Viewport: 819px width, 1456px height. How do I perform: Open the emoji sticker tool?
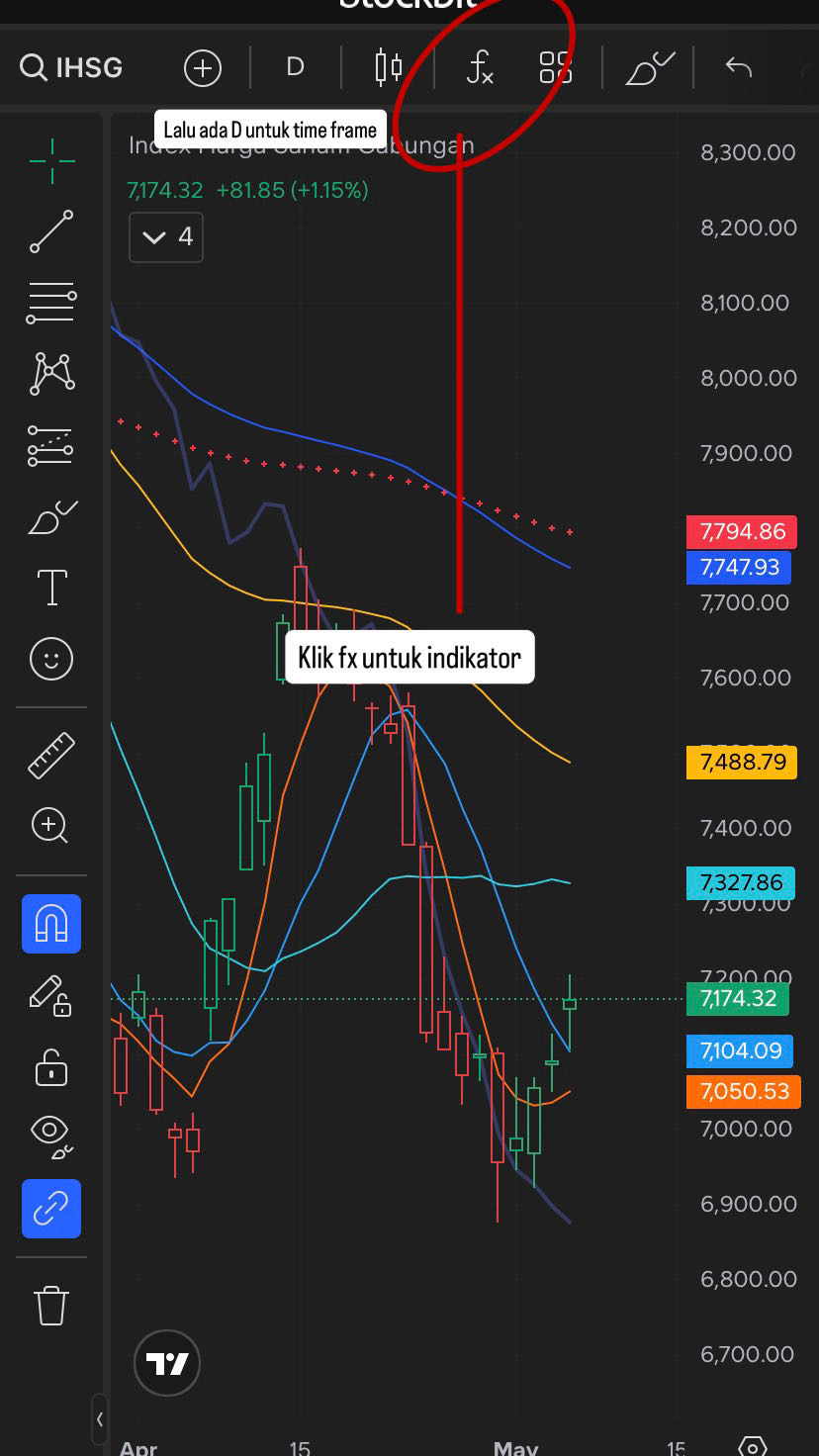51,659
